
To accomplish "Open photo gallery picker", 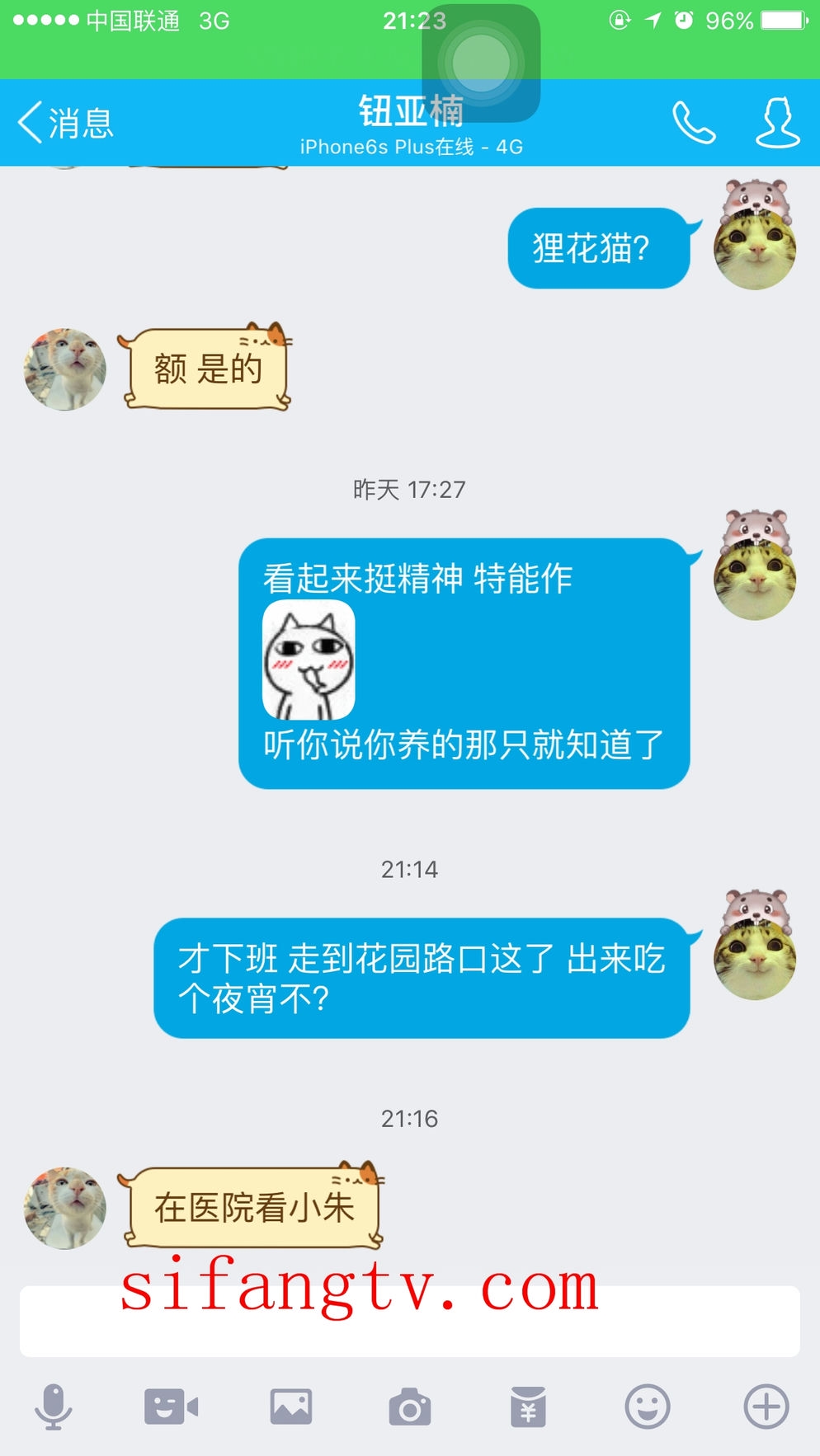I will coord(291,1407).
